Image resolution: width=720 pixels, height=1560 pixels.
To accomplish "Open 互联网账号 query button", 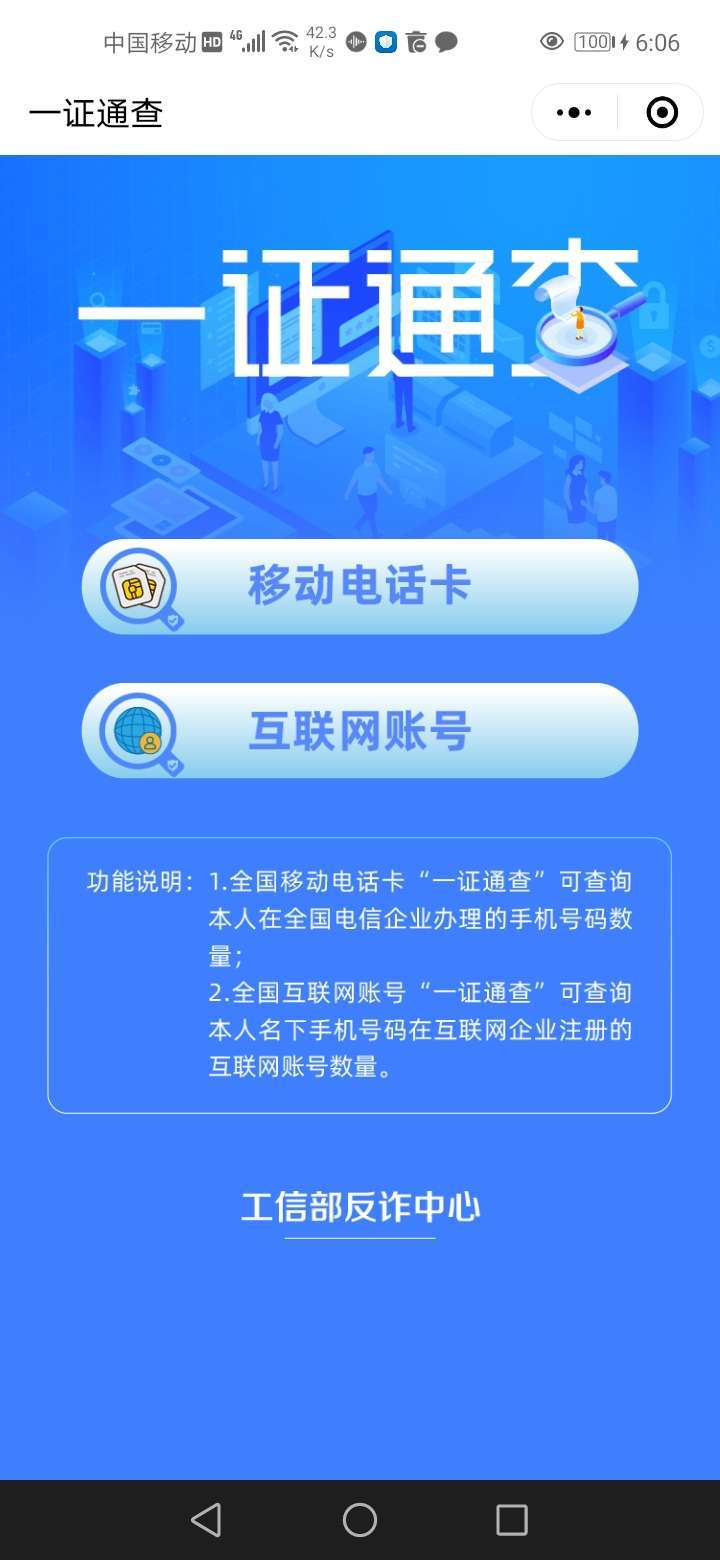I will tap(360, 731).
